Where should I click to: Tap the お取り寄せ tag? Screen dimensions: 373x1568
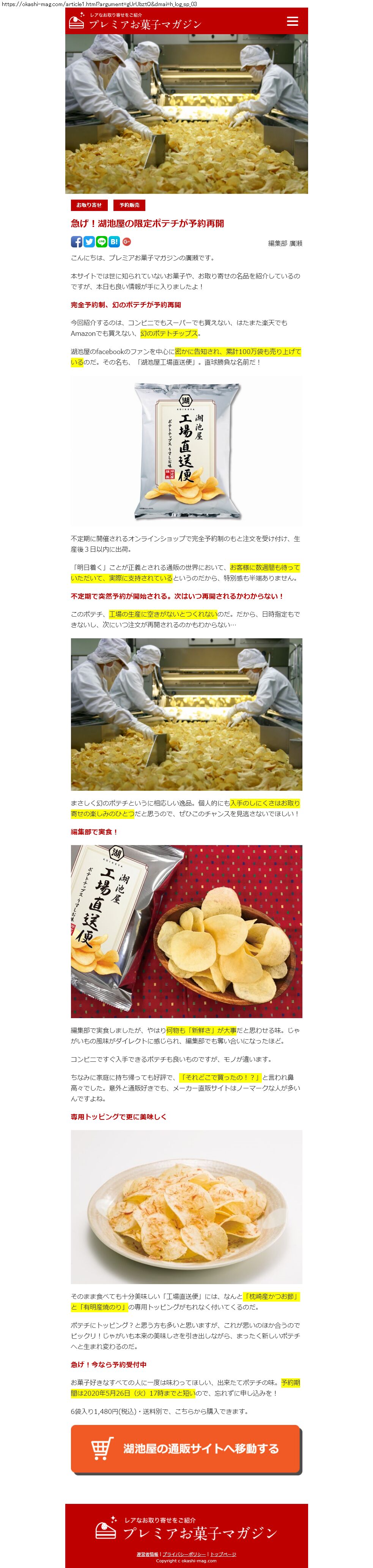coord(89,205)
